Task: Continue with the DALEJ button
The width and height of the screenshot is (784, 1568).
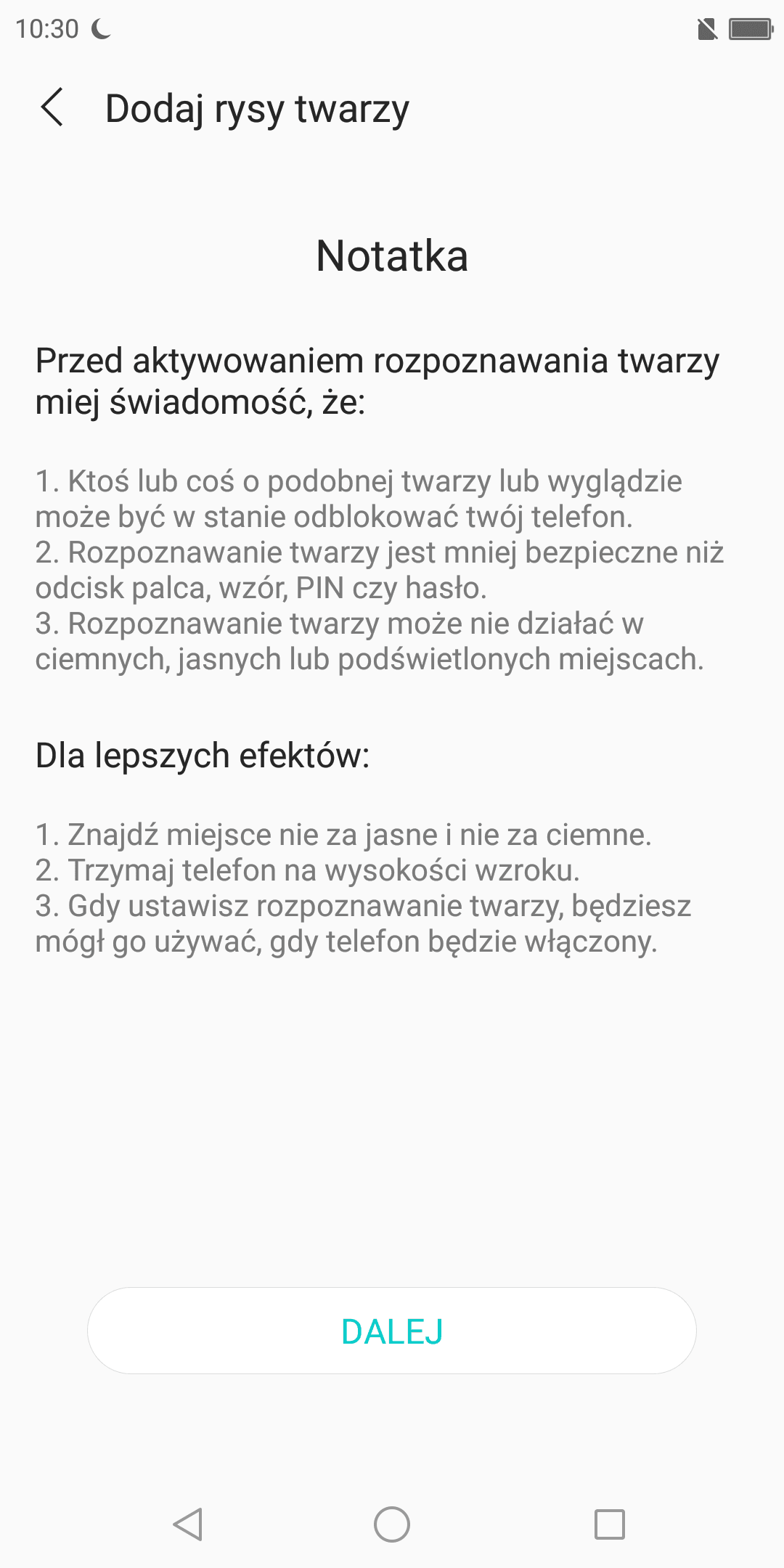Action: pyautogui.click(x=392, y=1331)
